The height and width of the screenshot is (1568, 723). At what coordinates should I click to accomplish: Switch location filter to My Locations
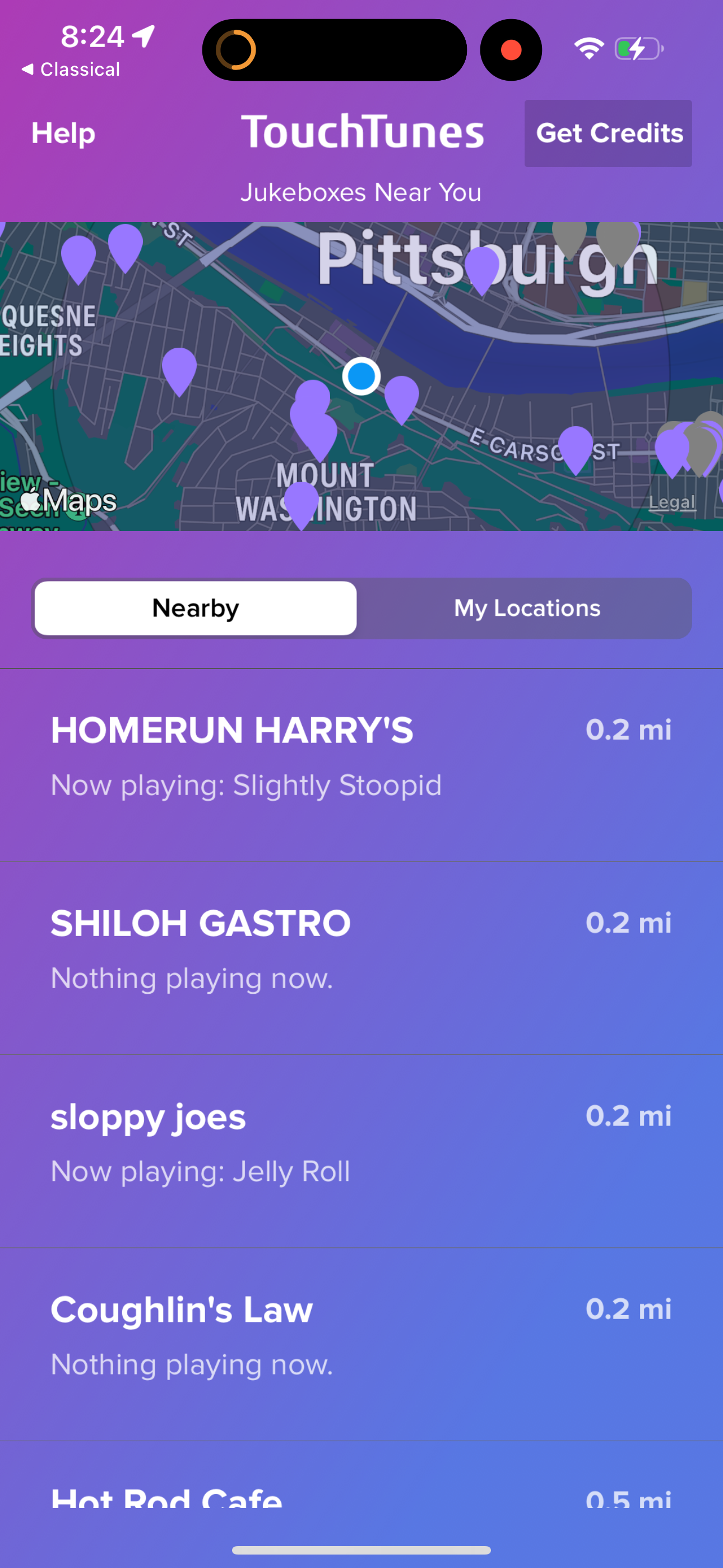[x=526, y=607]
